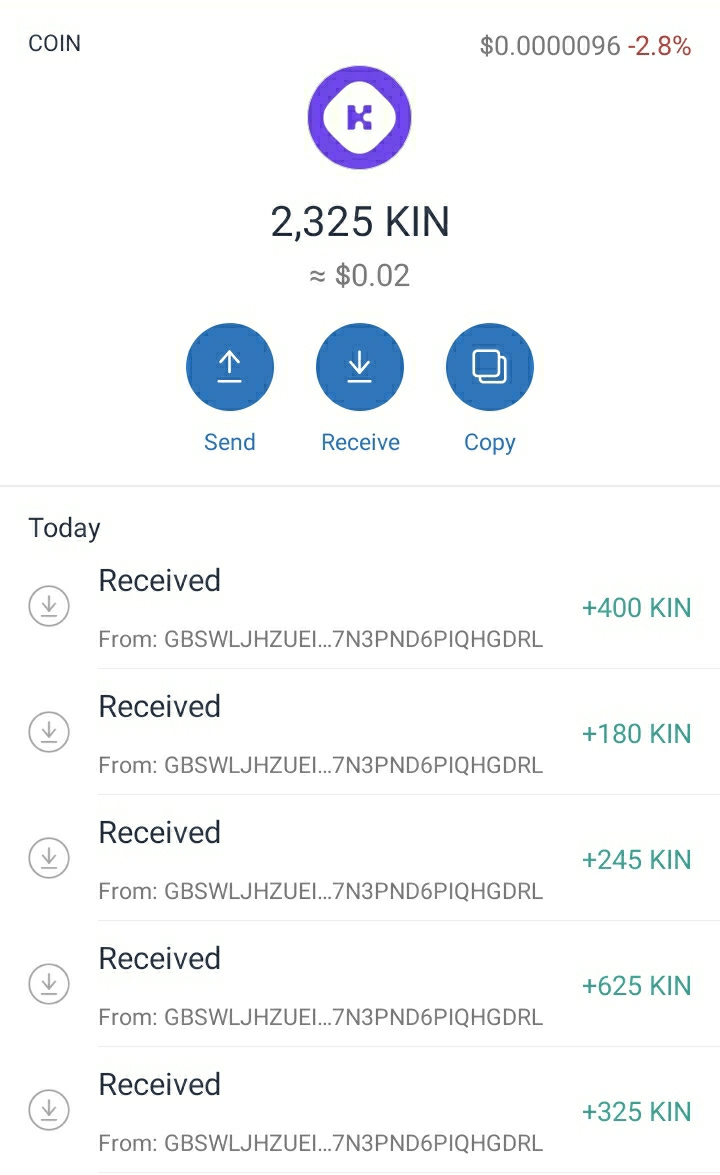The image size is (720, 1175).
Task: Tap the Send label
Action: click(x=230, y=441)
